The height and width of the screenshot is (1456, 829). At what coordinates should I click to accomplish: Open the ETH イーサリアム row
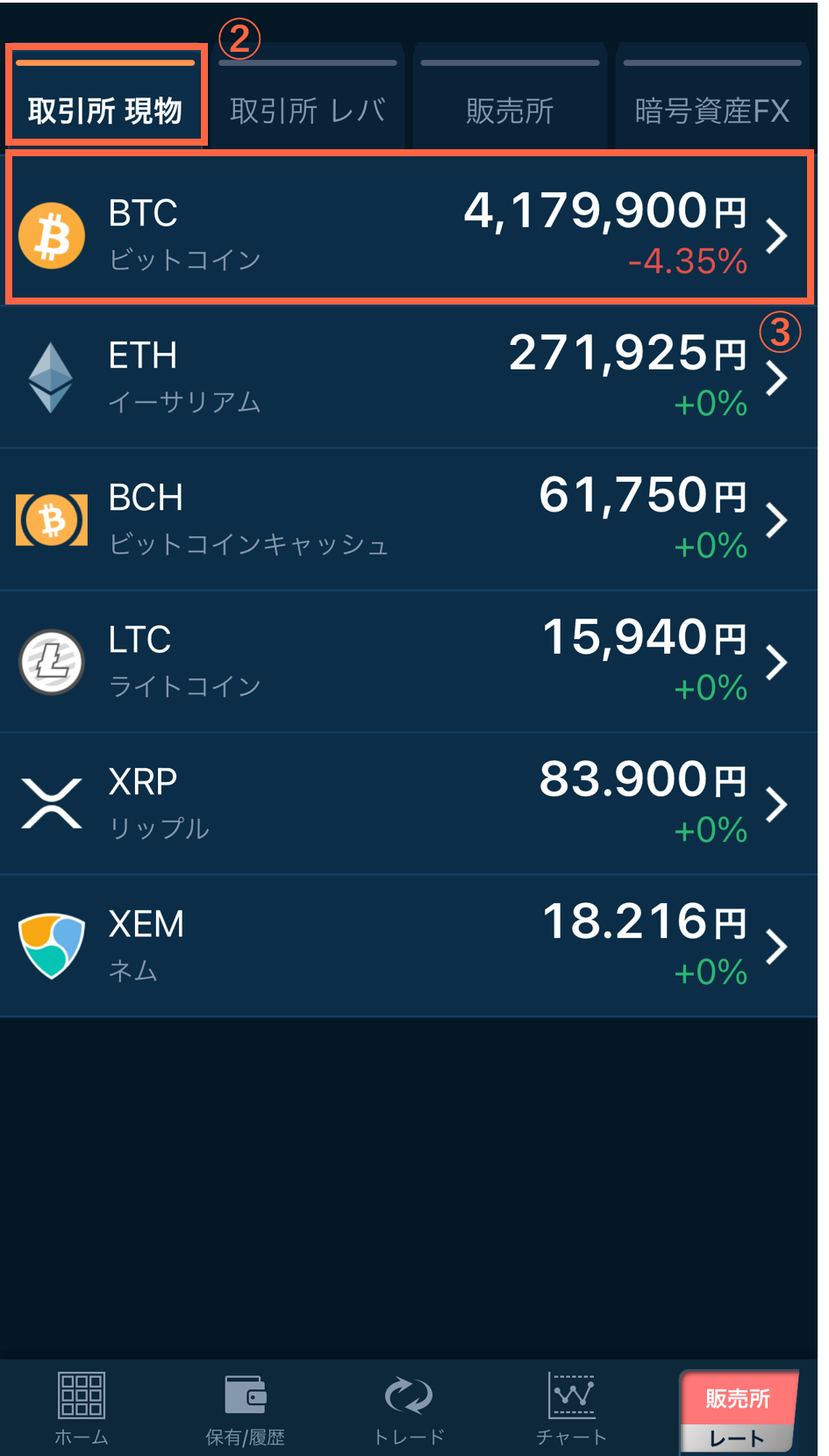coord(409,377)
